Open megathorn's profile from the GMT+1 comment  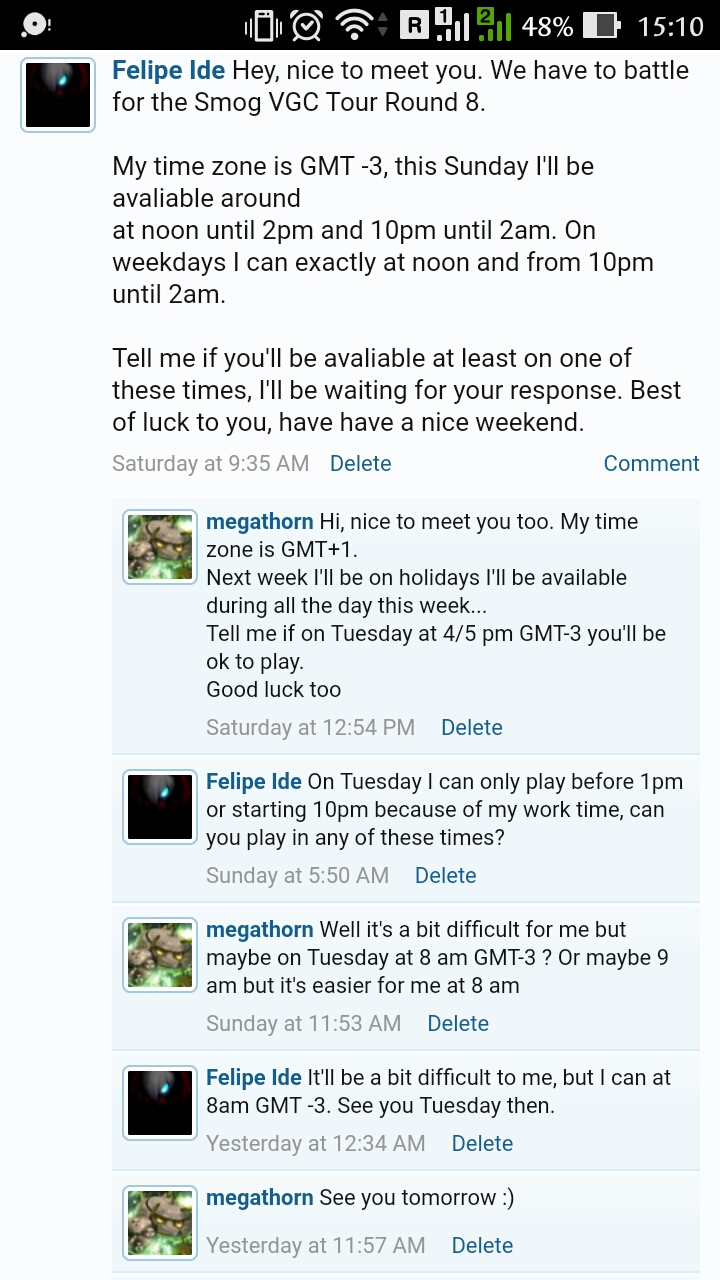coord(260,522)
